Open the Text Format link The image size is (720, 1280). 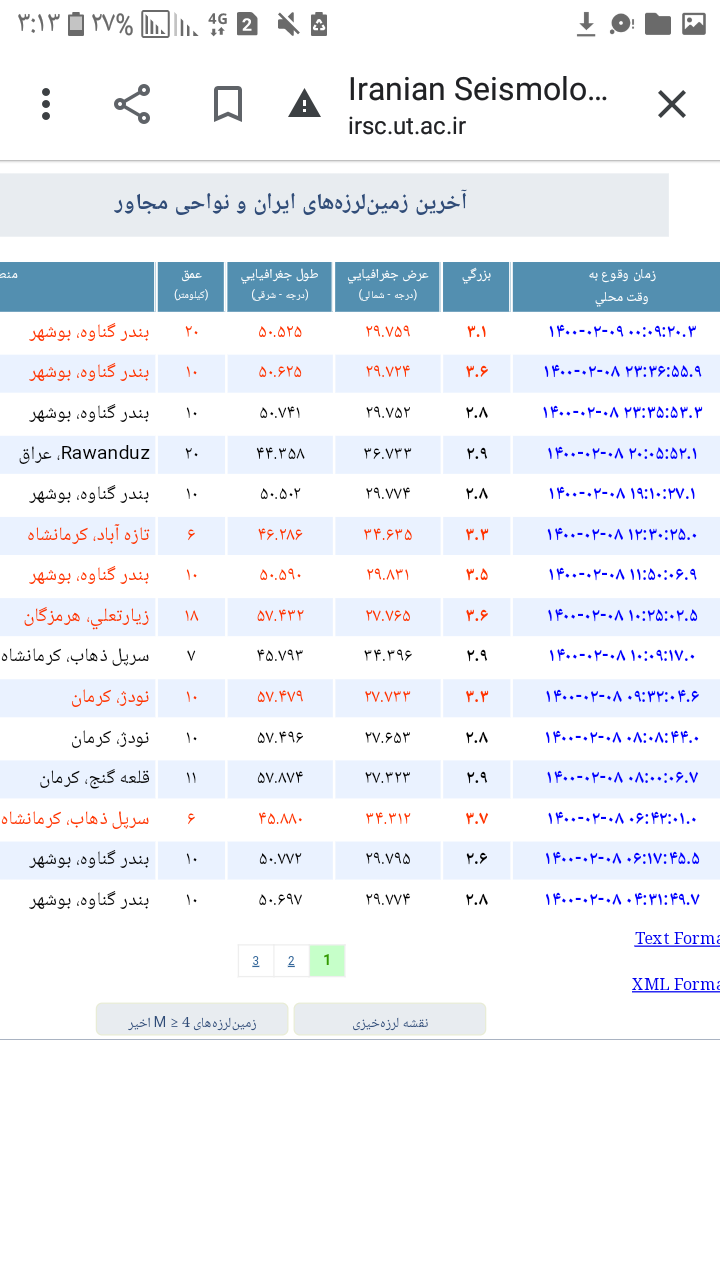676,938
